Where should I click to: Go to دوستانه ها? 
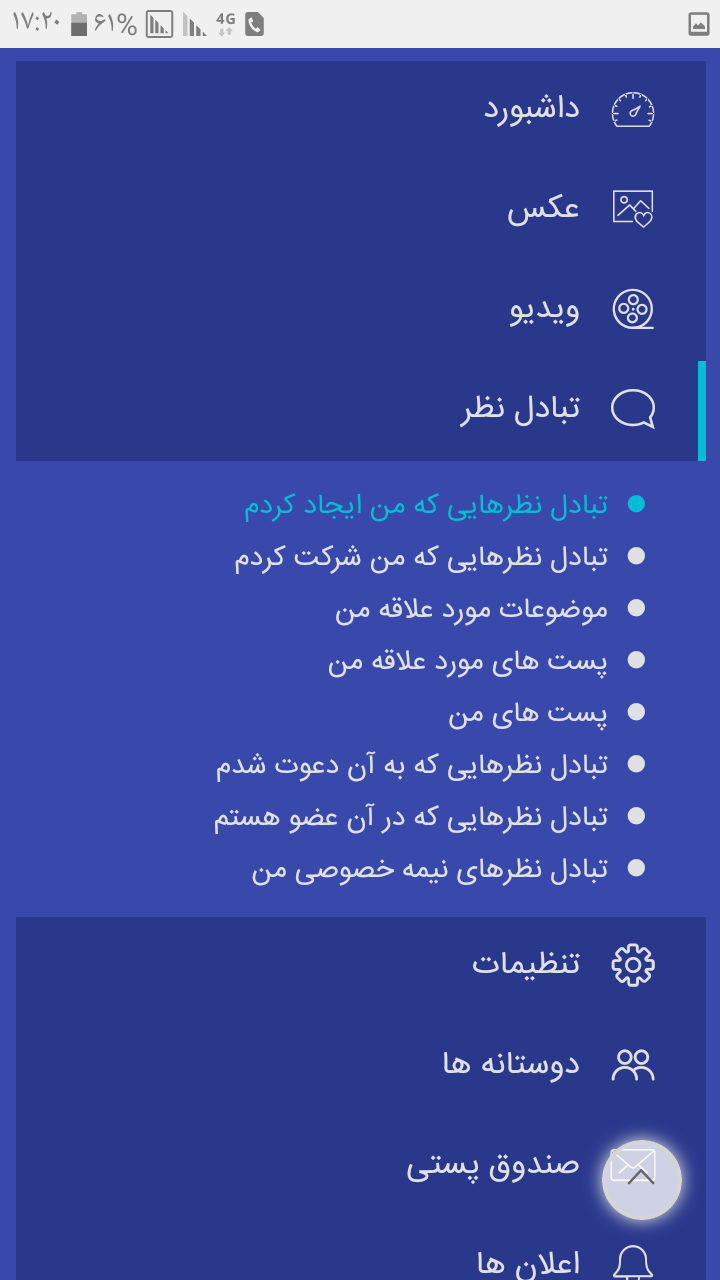[511, 1063]
